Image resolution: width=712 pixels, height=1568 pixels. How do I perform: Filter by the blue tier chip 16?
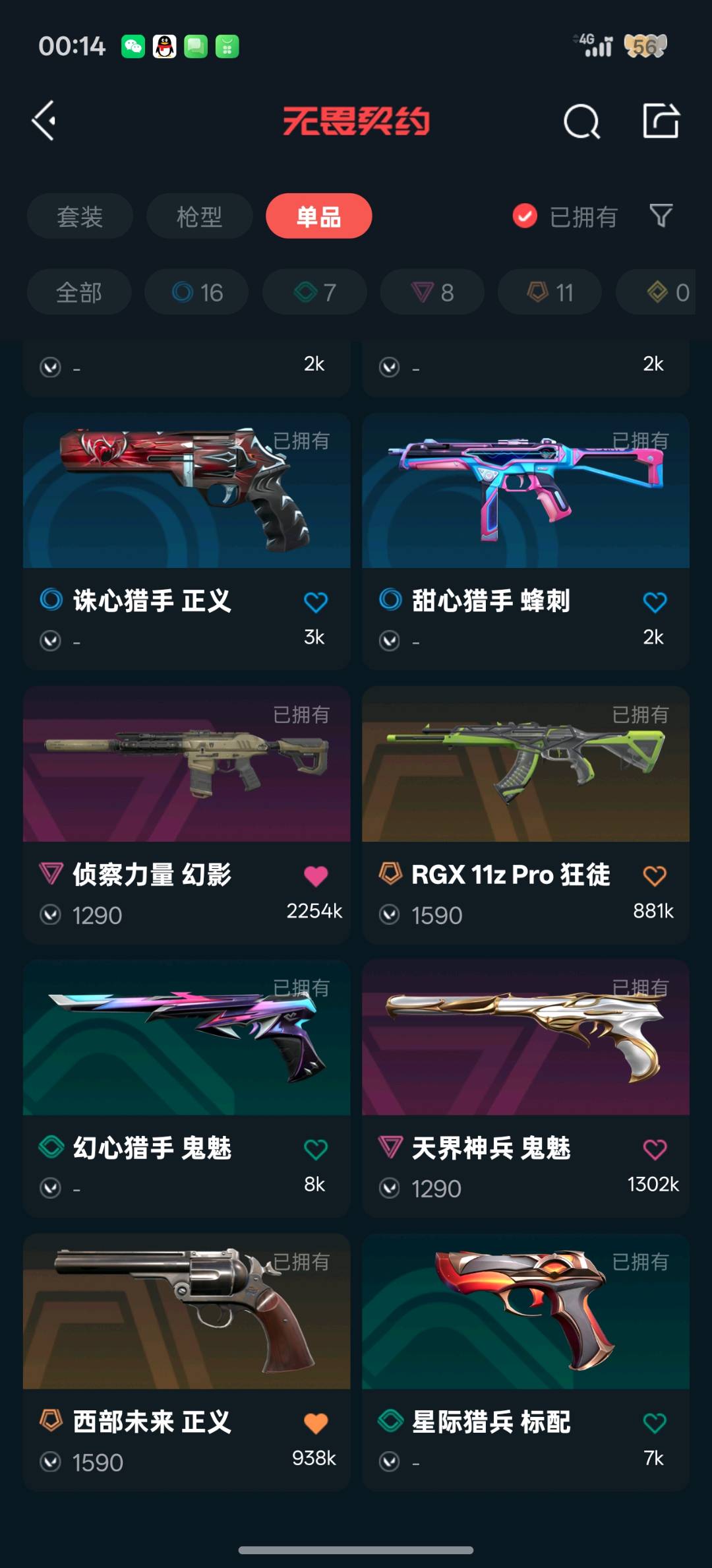click(196, 292)
